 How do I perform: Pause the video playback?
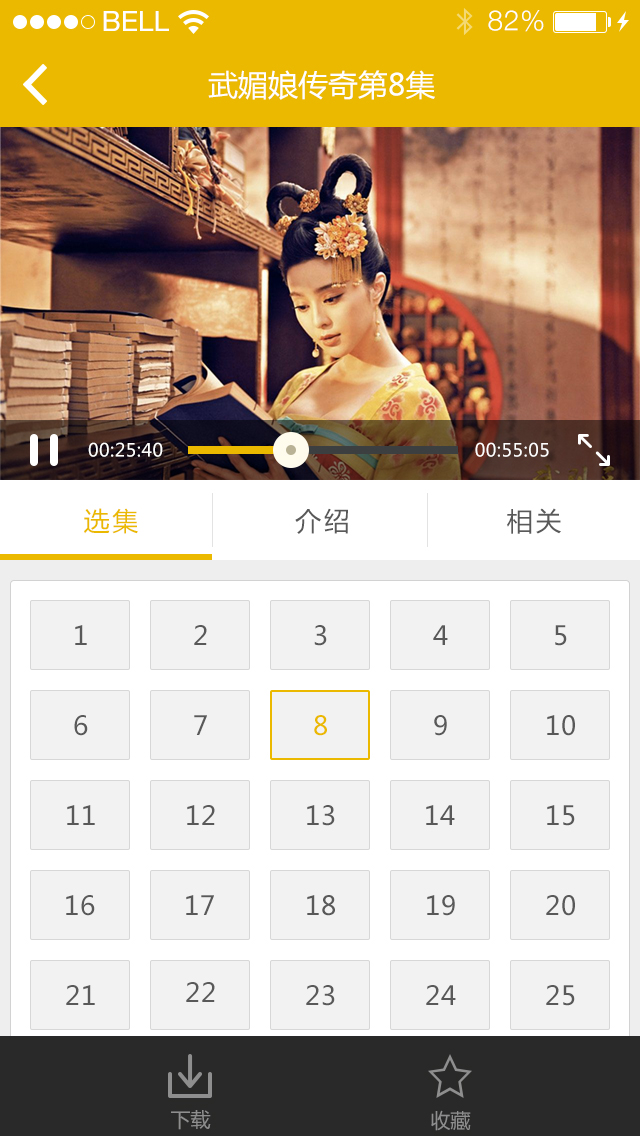44,450
